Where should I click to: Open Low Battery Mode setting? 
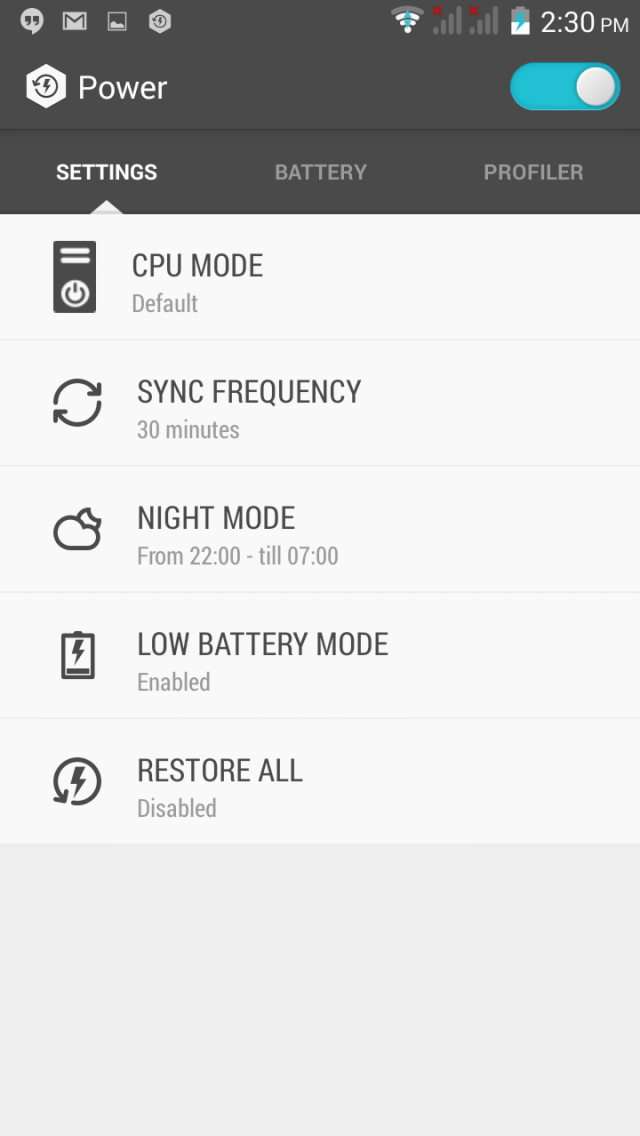tap(320, 655)
